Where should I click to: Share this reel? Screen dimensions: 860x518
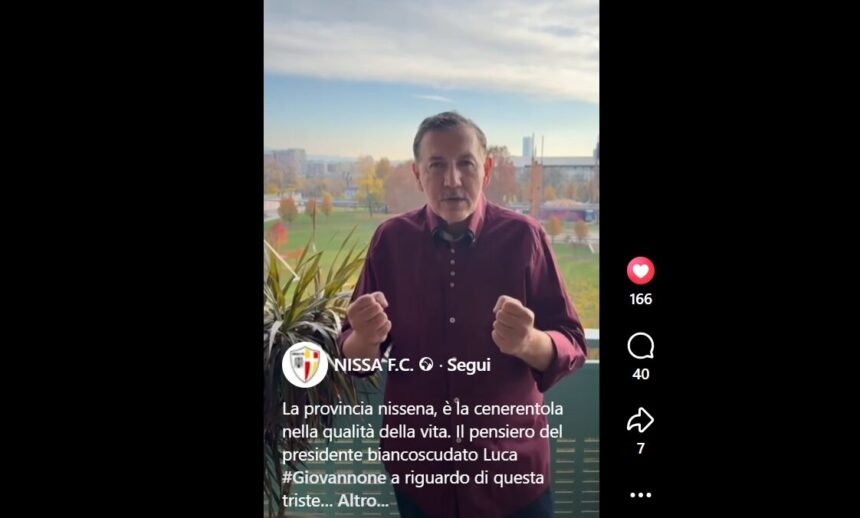coord(640,421)
